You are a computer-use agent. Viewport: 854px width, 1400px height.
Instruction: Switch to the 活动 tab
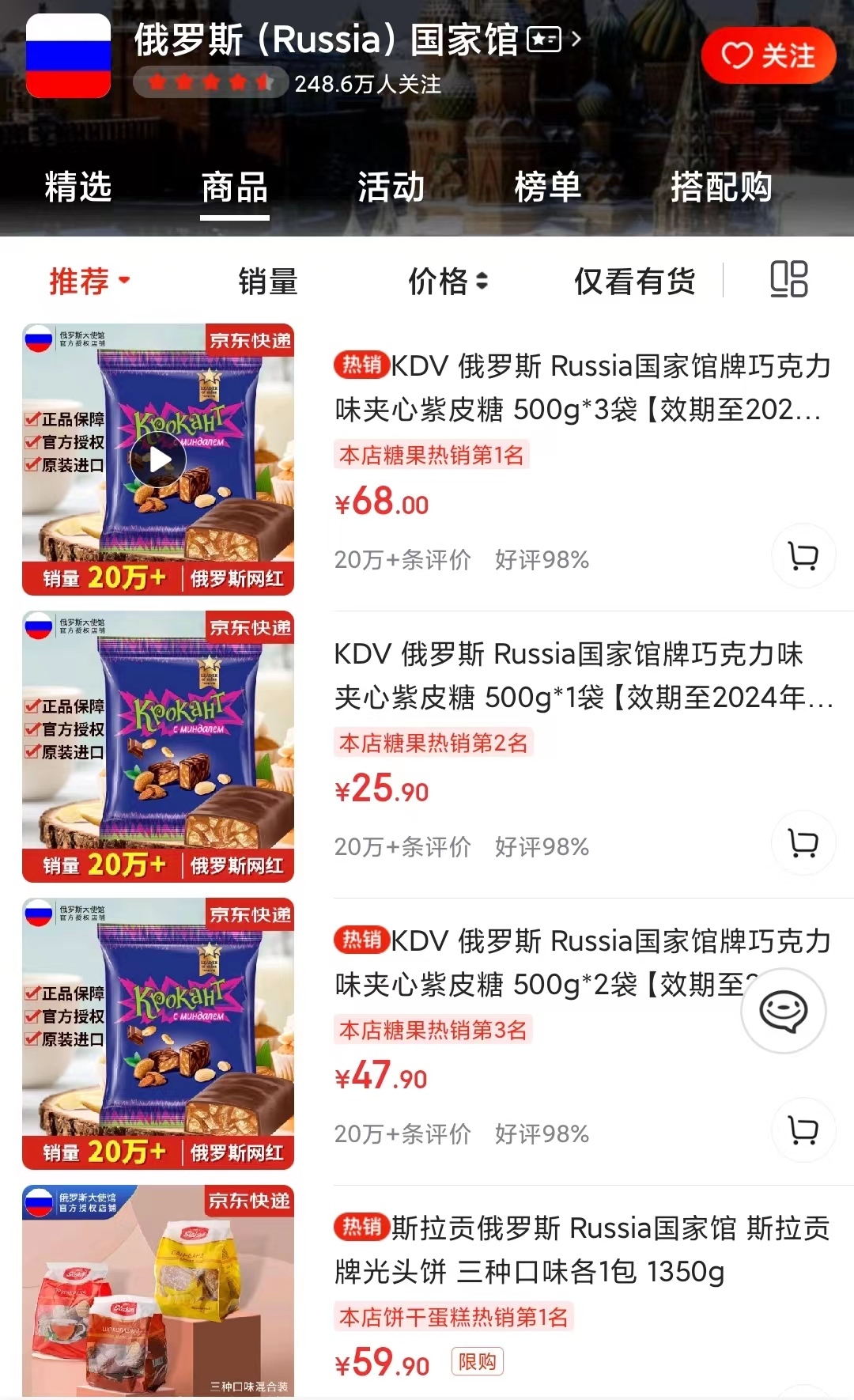391,187
